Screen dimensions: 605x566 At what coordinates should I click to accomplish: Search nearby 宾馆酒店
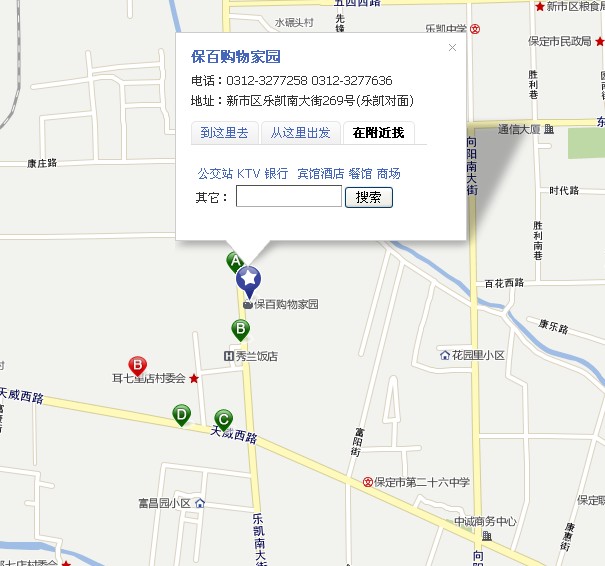320,173
